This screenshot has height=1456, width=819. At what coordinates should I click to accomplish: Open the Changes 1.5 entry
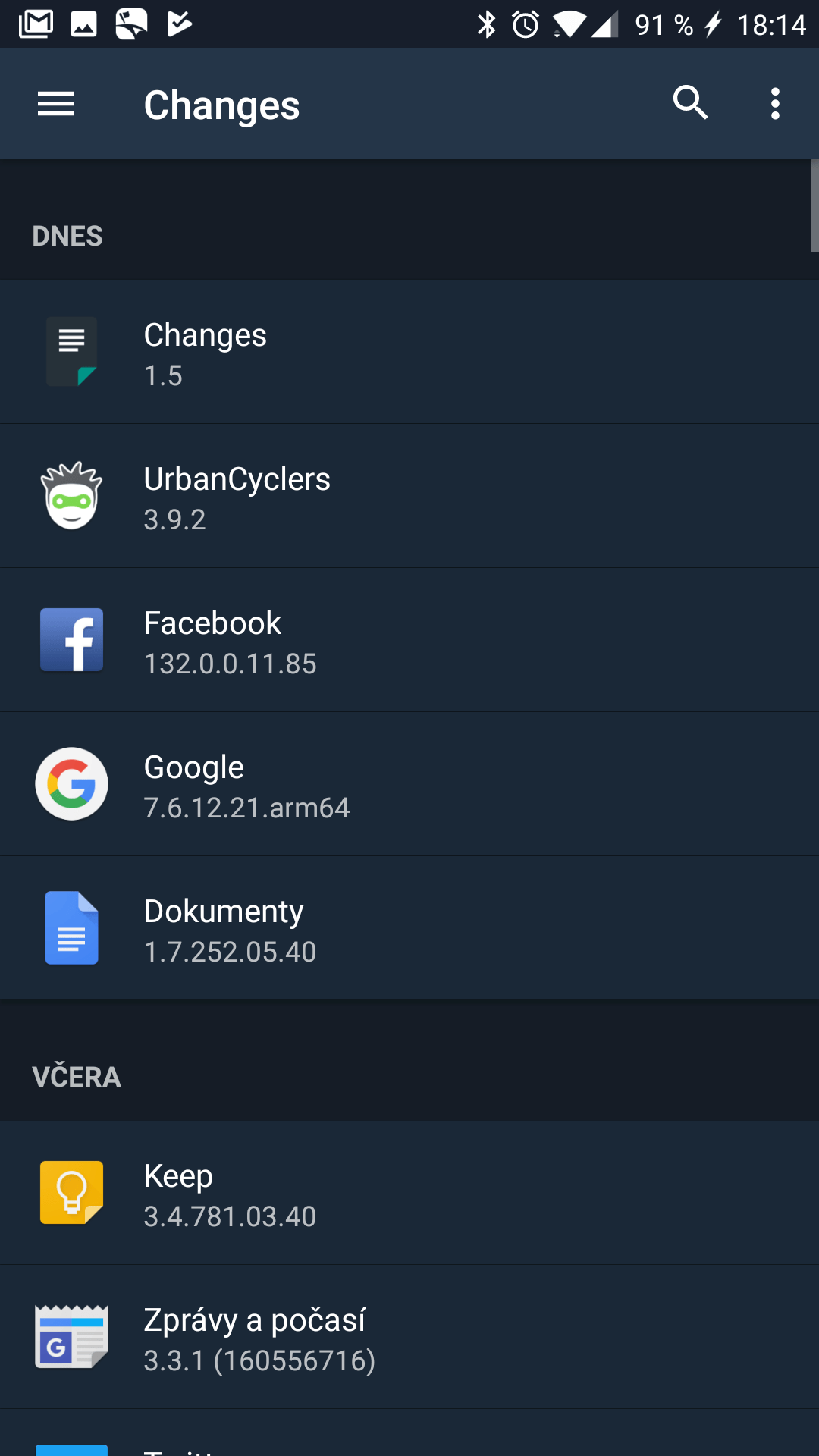coord(409,352)
